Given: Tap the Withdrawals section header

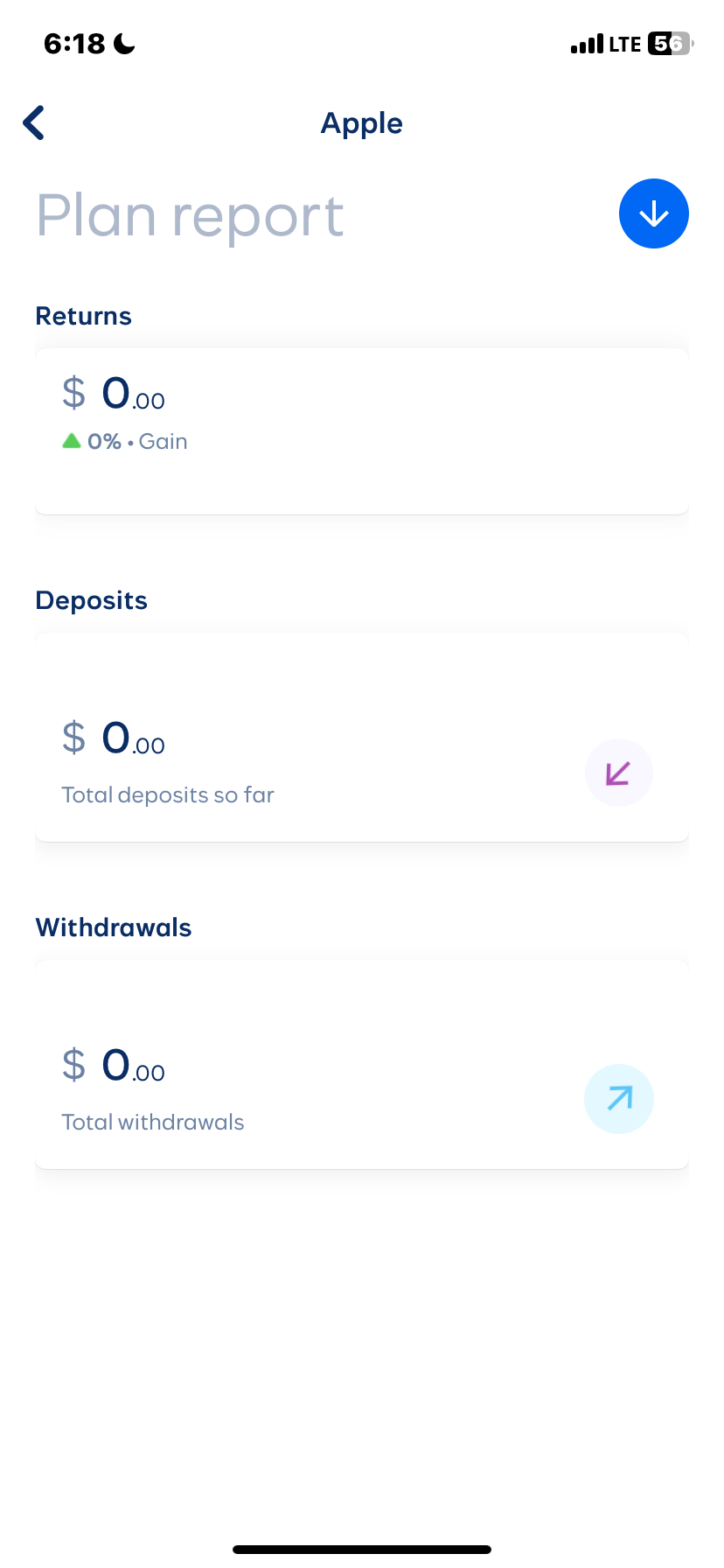Looking at the screenshot, I should (x=113, y=927).
